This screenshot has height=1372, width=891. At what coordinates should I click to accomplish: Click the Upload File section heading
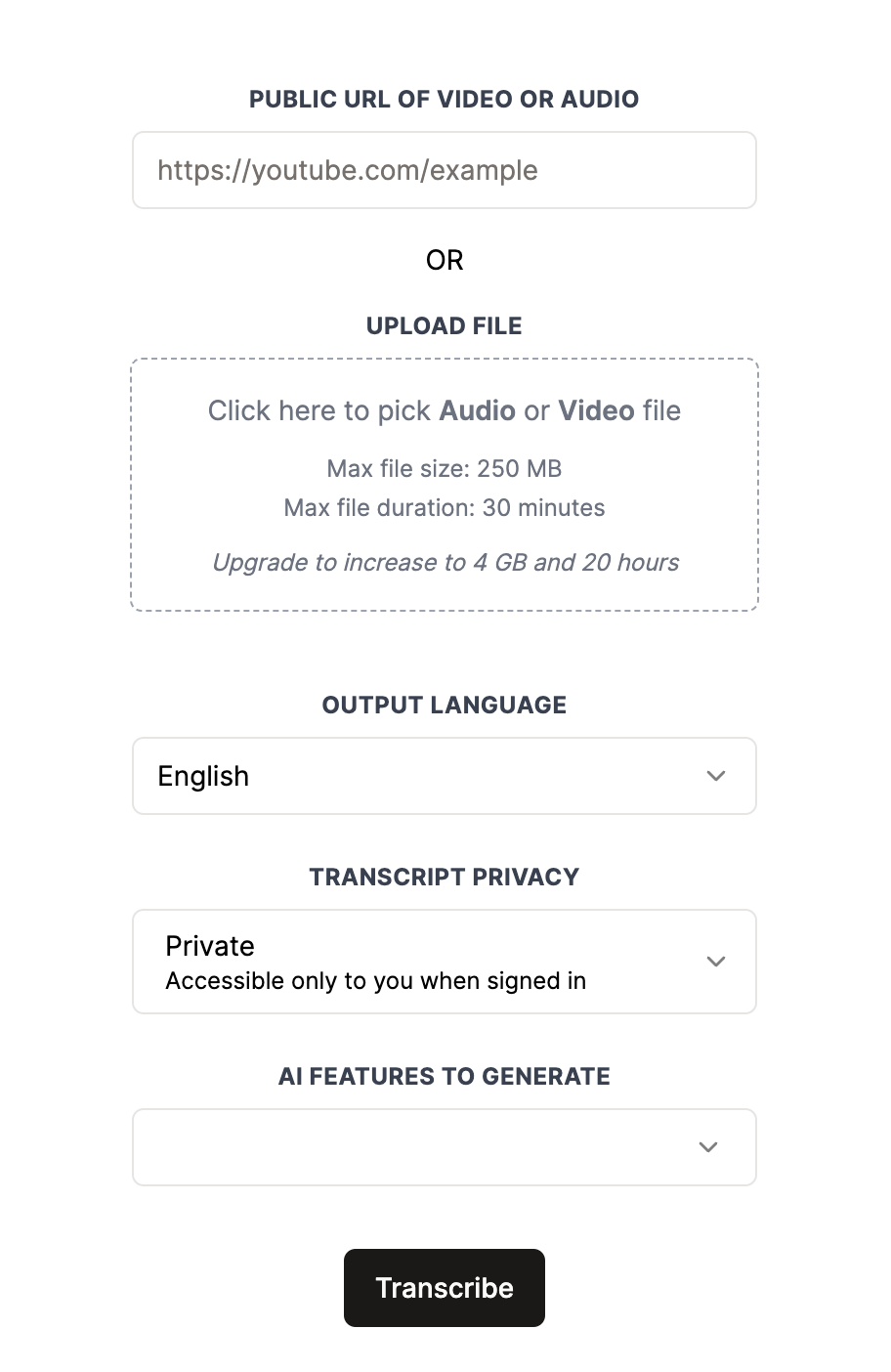445,325
